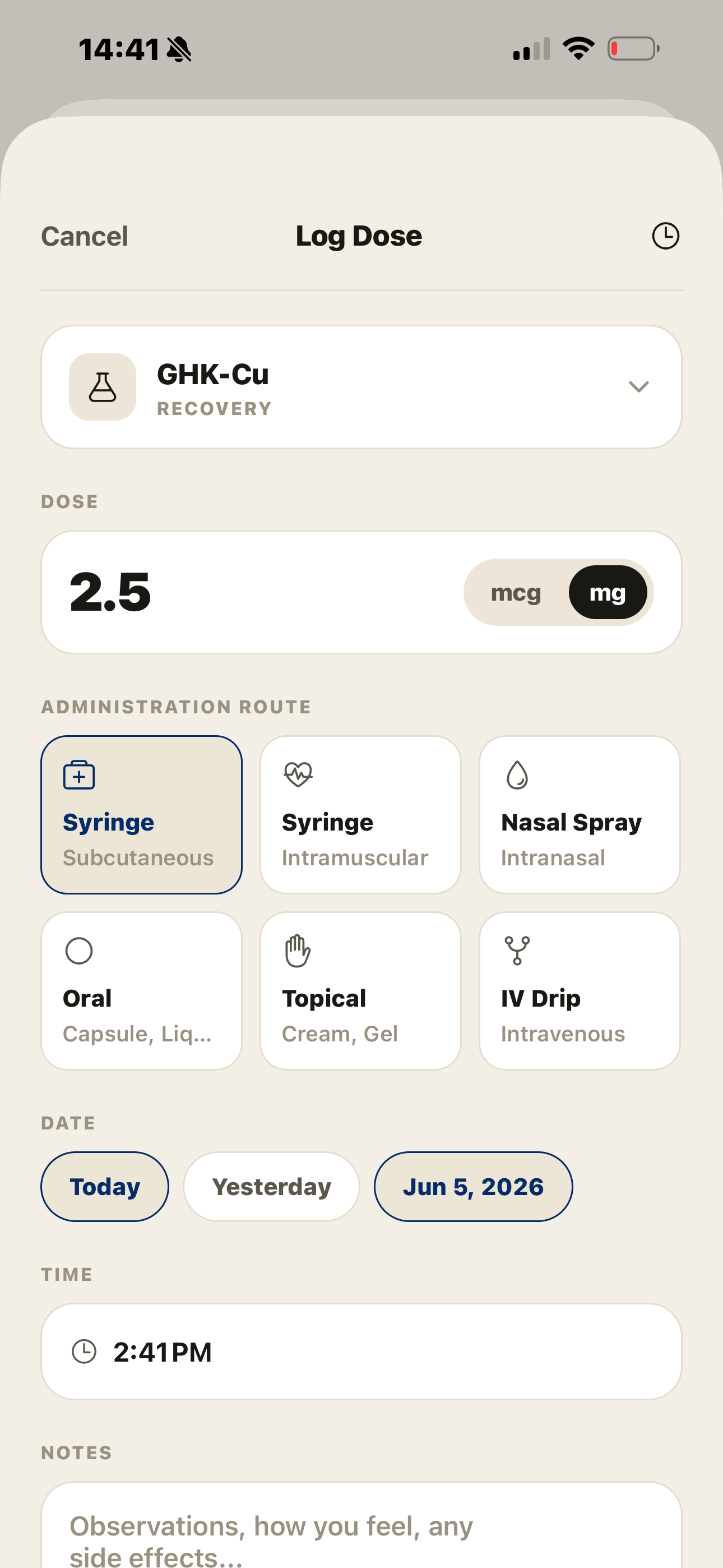Expand the GHK-Cu compound dropdown
The image size is (723, 1568).
tap(361, 387)
